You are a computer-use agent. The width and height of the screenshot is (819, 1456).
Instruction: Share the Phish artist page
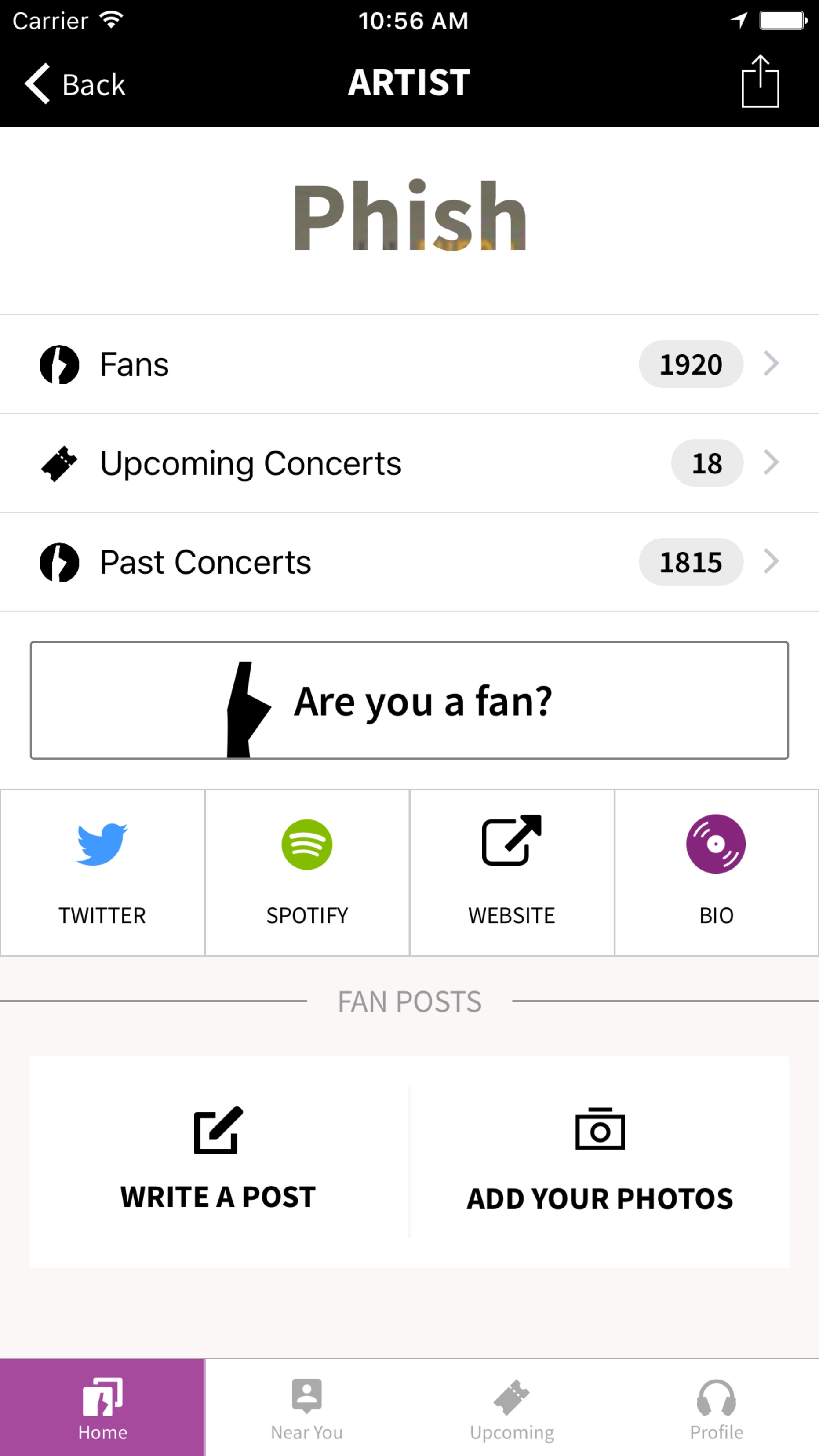coord(760,82)
